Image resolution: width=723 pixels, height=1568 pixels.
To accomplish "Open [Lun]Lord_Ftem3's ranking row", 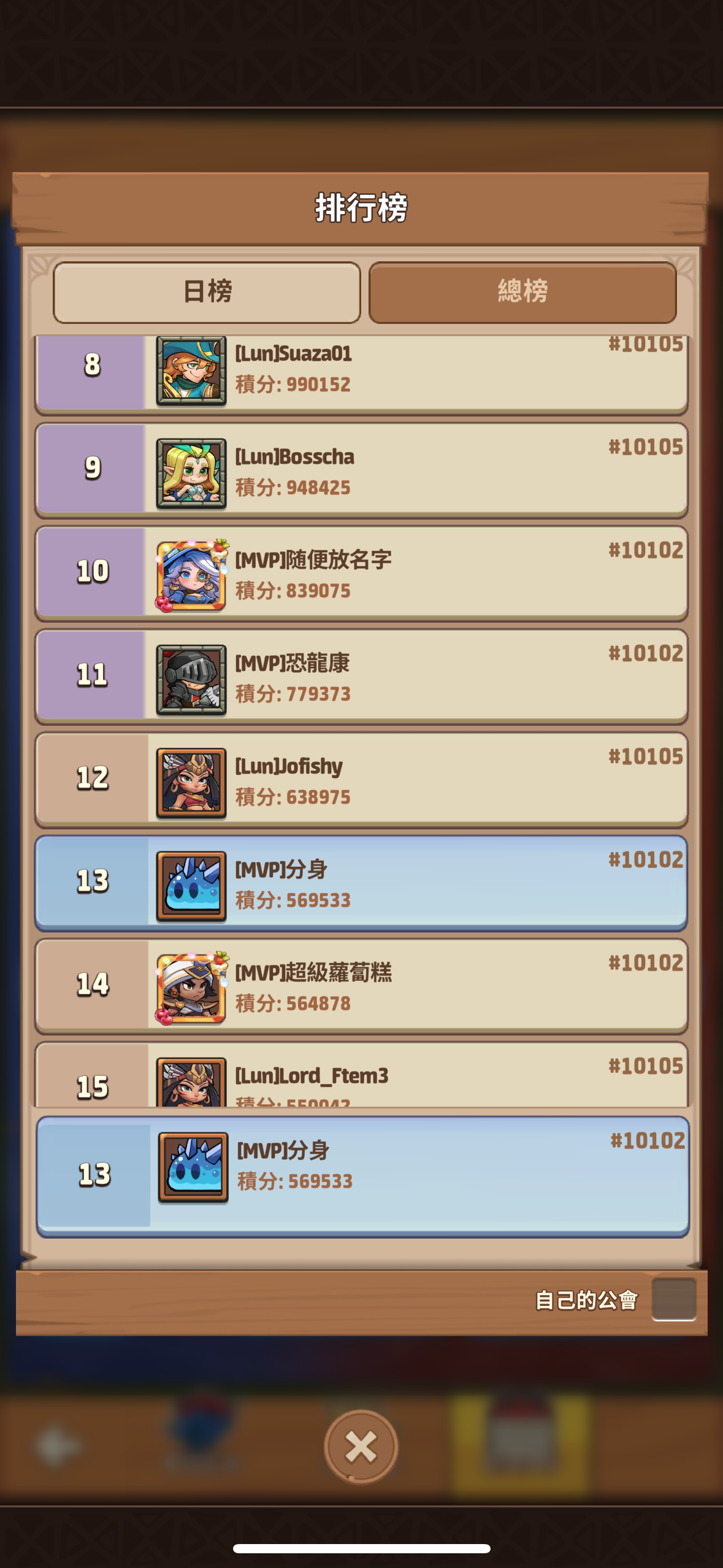I will (x=361, y=1074).
